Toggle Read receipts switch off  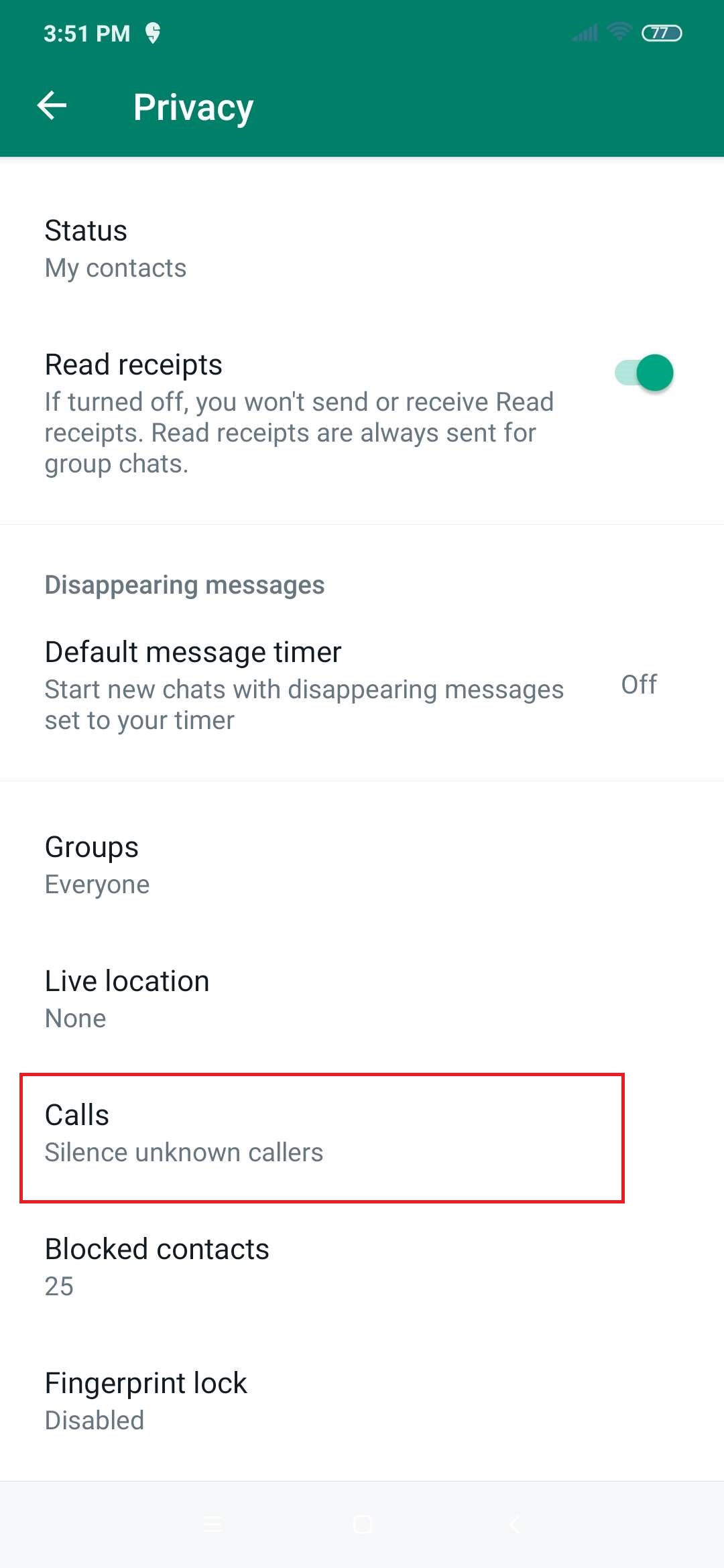(644, 373)
